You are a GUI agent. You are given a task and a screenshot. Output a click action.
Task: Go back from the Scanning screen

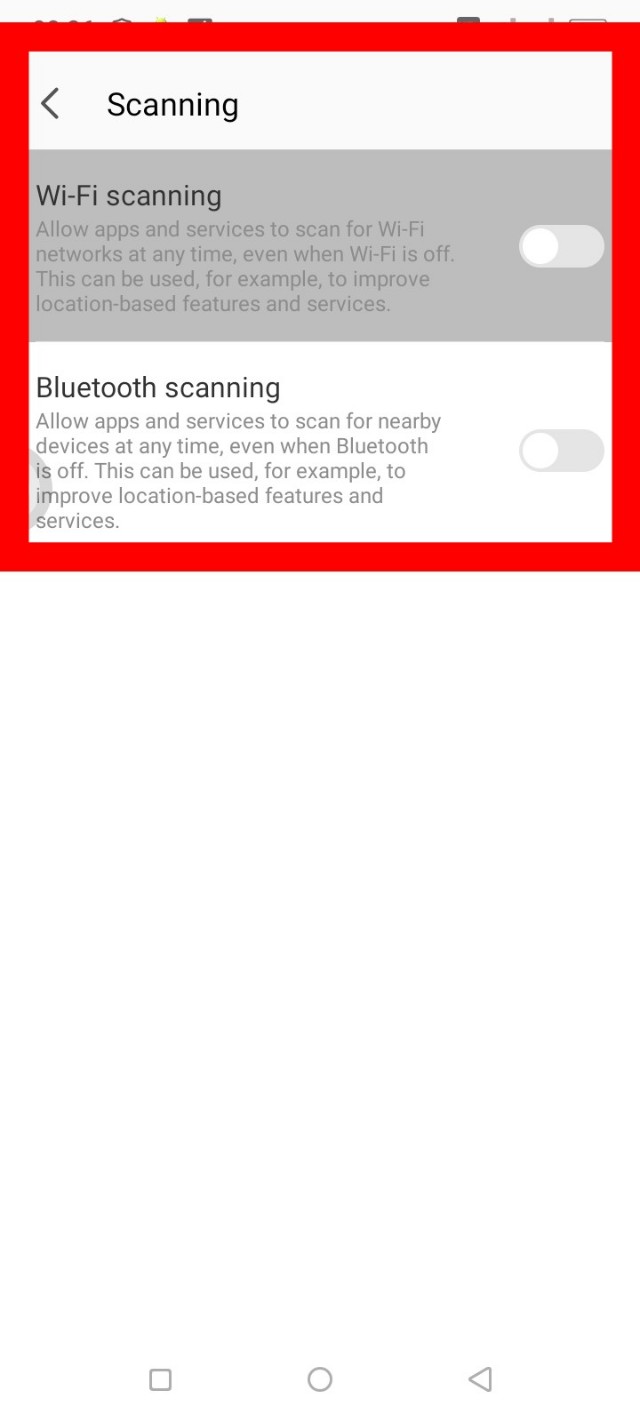[50, 104]
